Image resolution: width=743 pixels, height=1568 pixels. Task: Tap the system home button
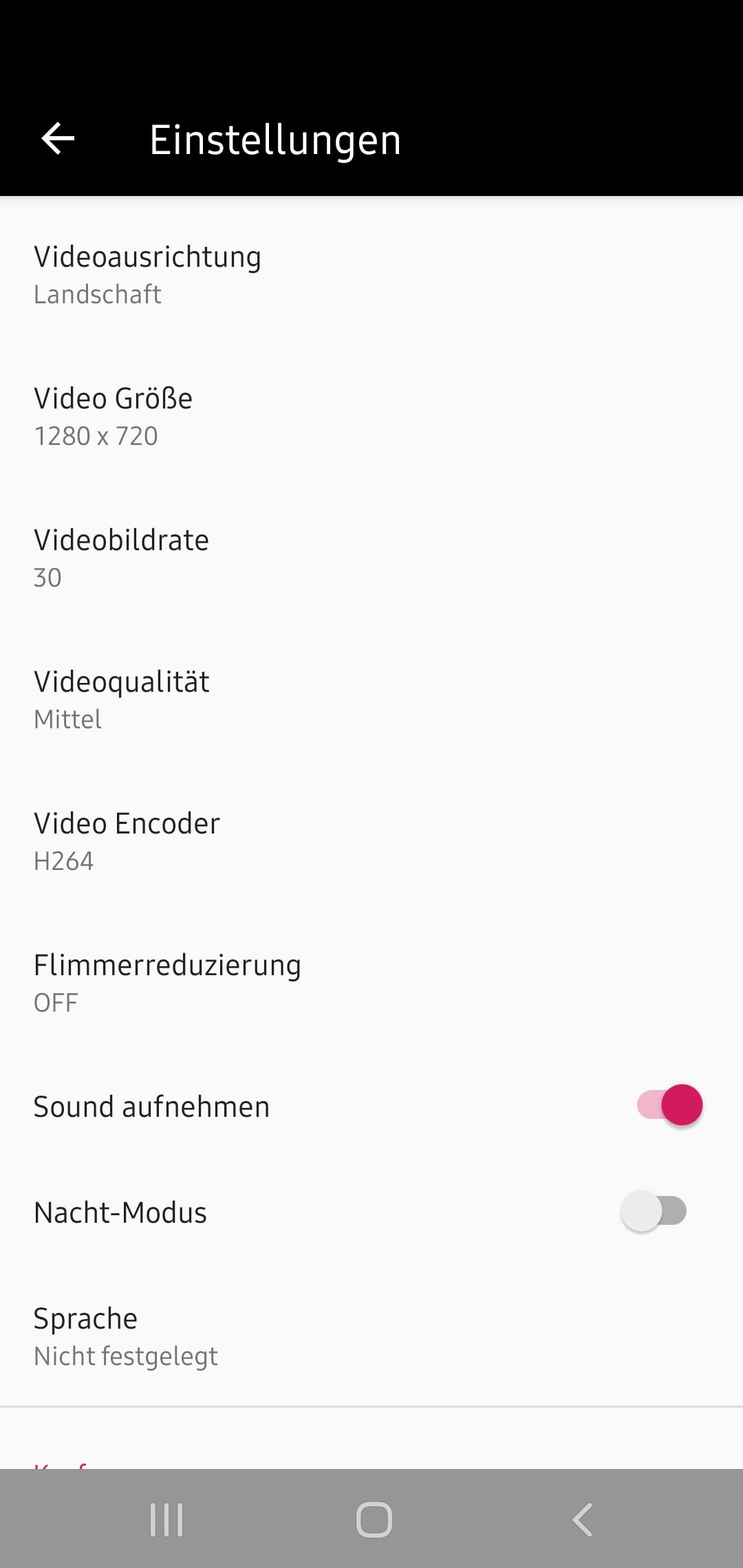tap(374, 1519)
